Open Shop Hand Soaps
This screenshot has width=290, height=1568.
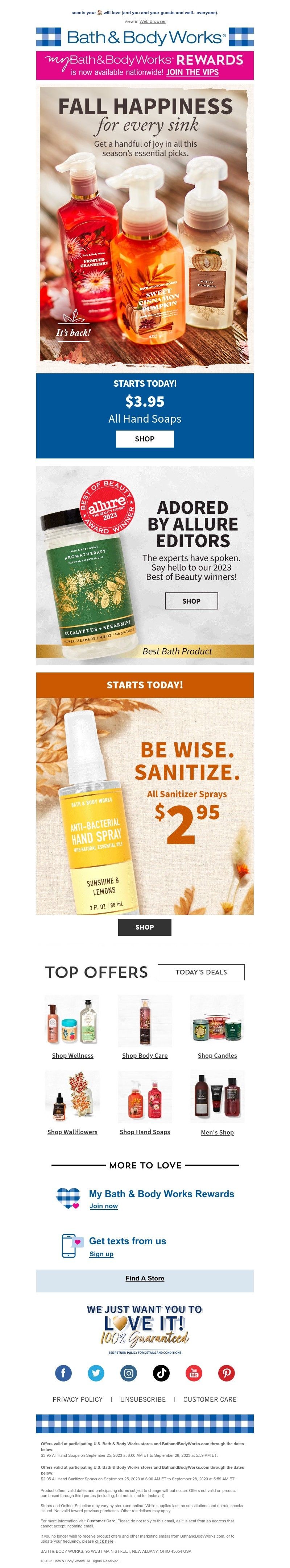coord(144,1132)
